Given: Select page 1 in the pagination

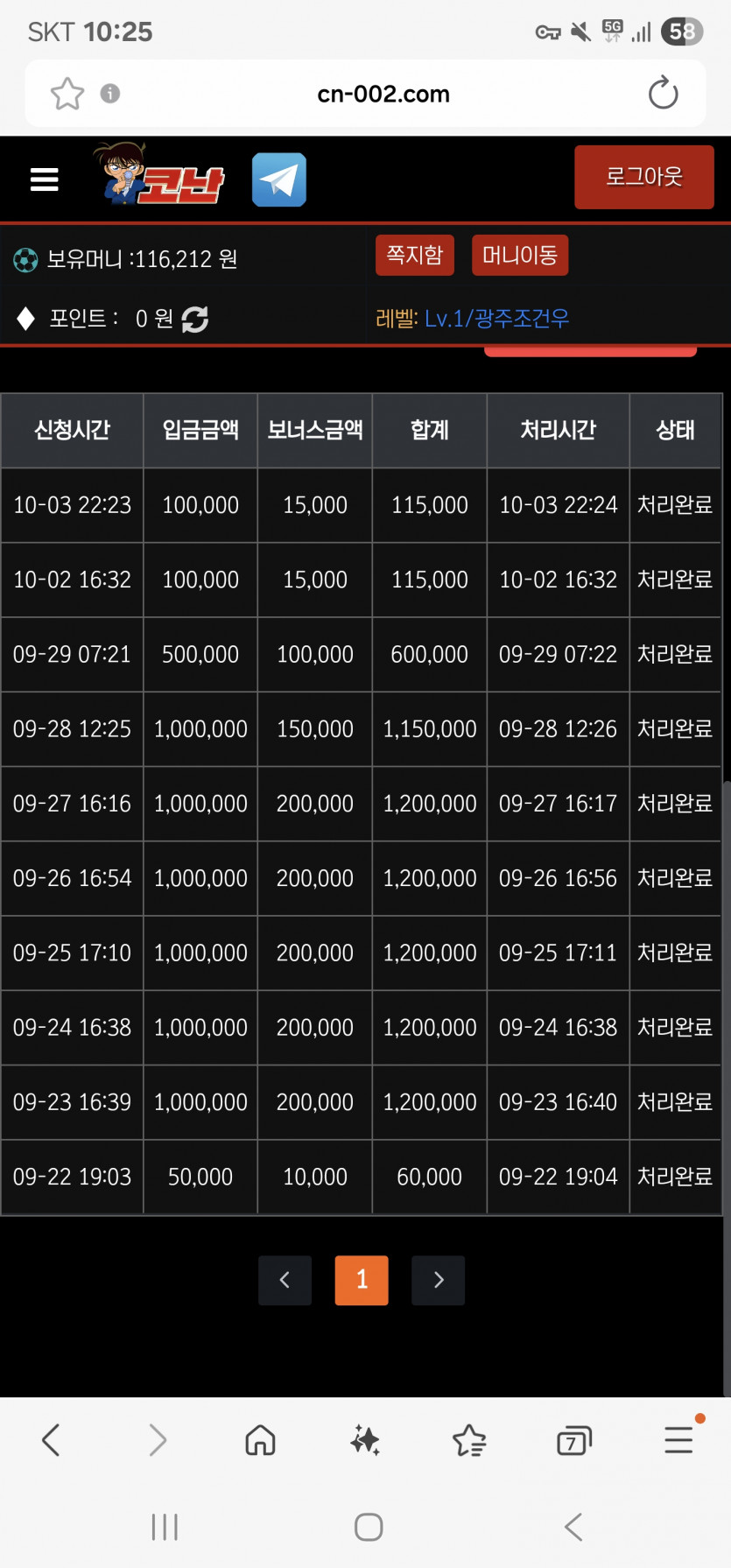Looking at the screenshot, I should [x=362, y=1280].
